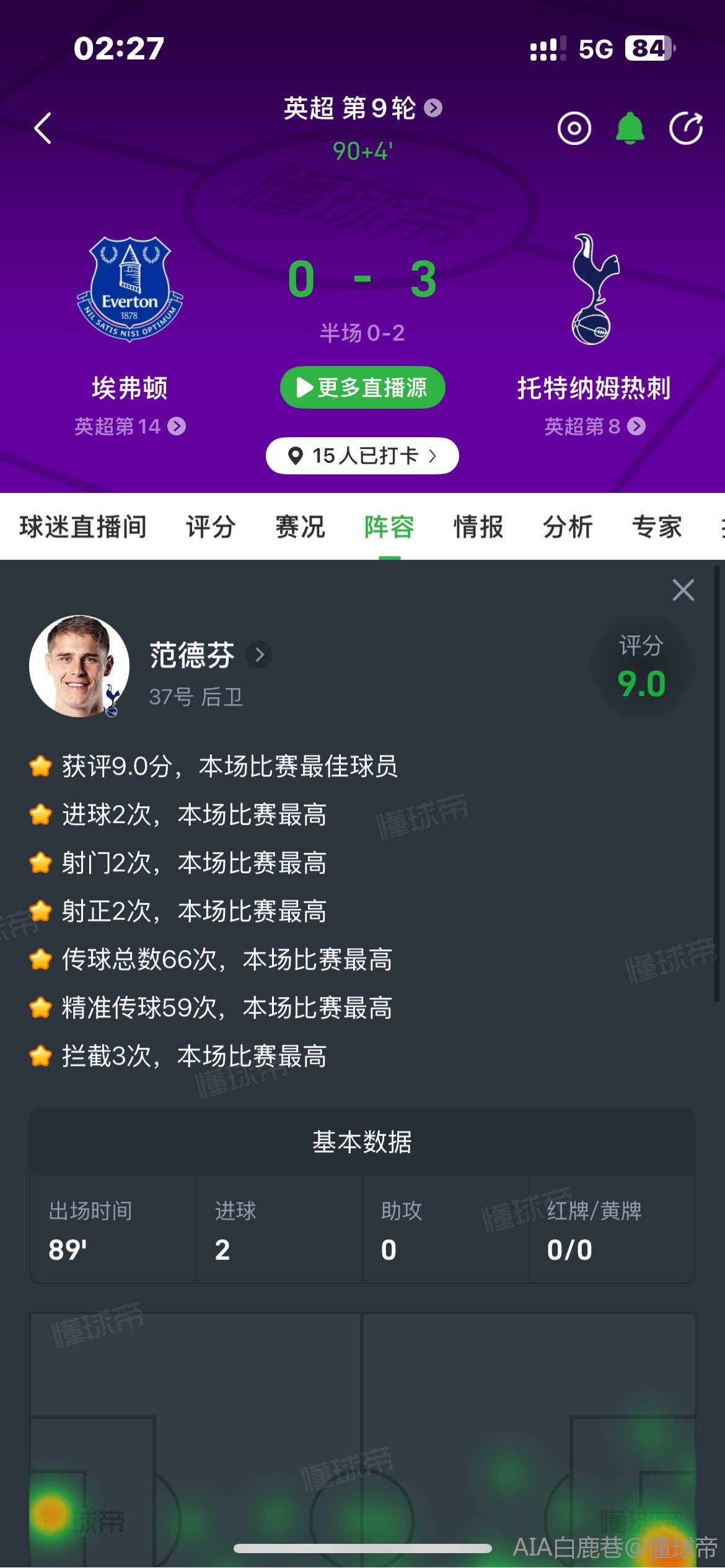Switch to the 赛况 tab

coord(300,527)
